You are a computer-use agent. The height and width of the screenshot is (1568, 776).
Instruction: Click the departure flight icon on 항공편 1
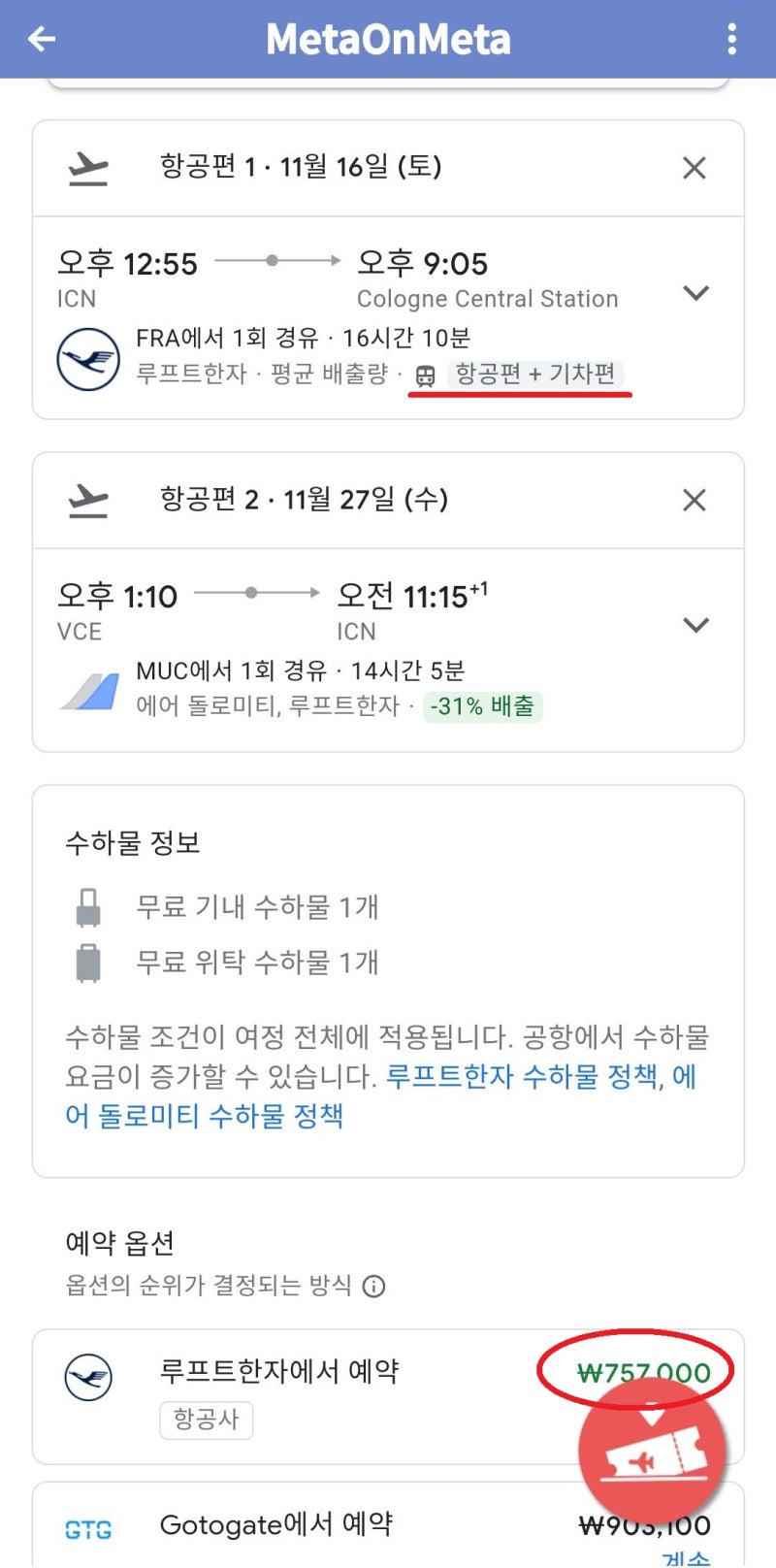[87, 167]
